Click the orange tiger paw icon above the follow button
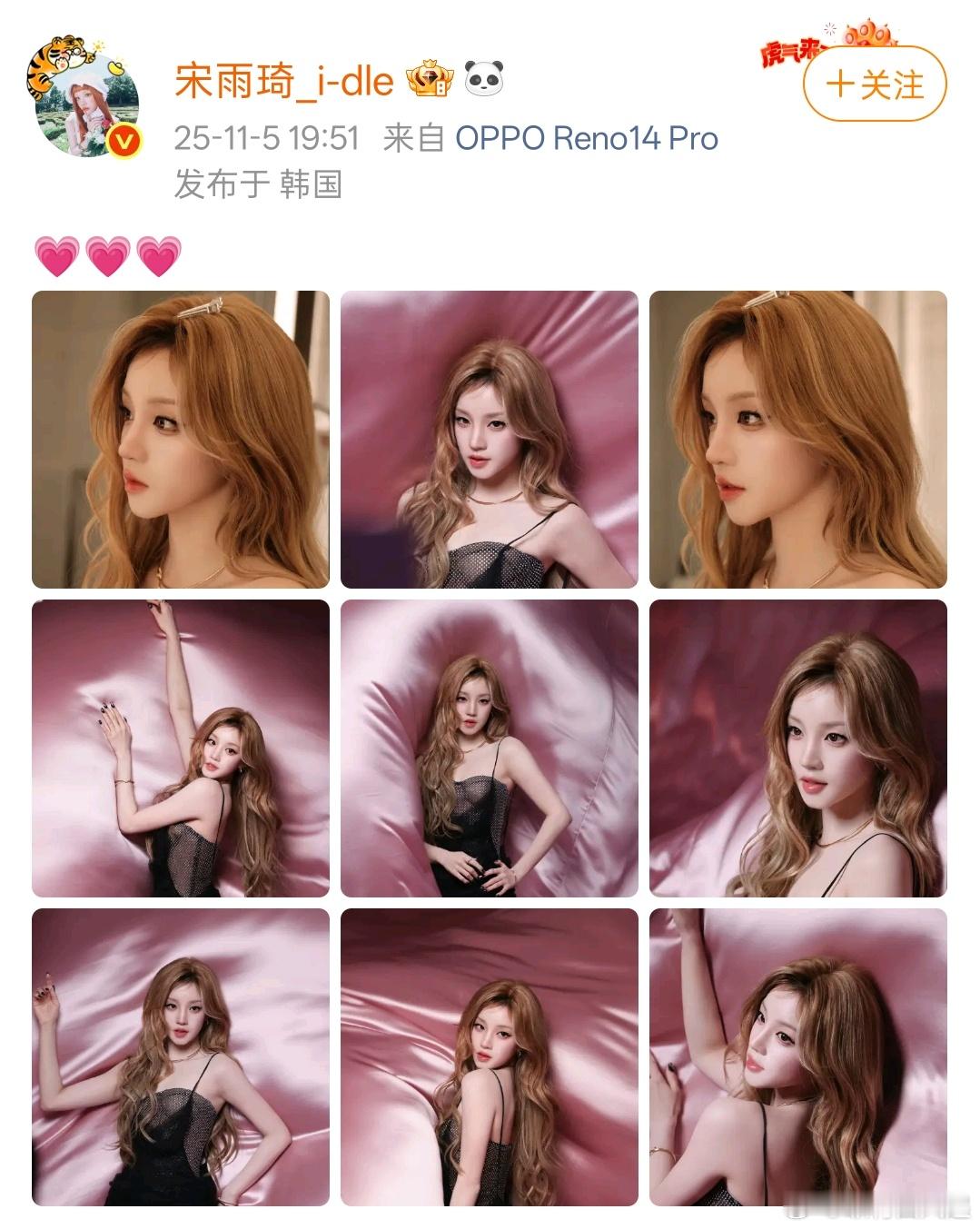This screenshot has width=980, height=1229. [x=867, y=35]
